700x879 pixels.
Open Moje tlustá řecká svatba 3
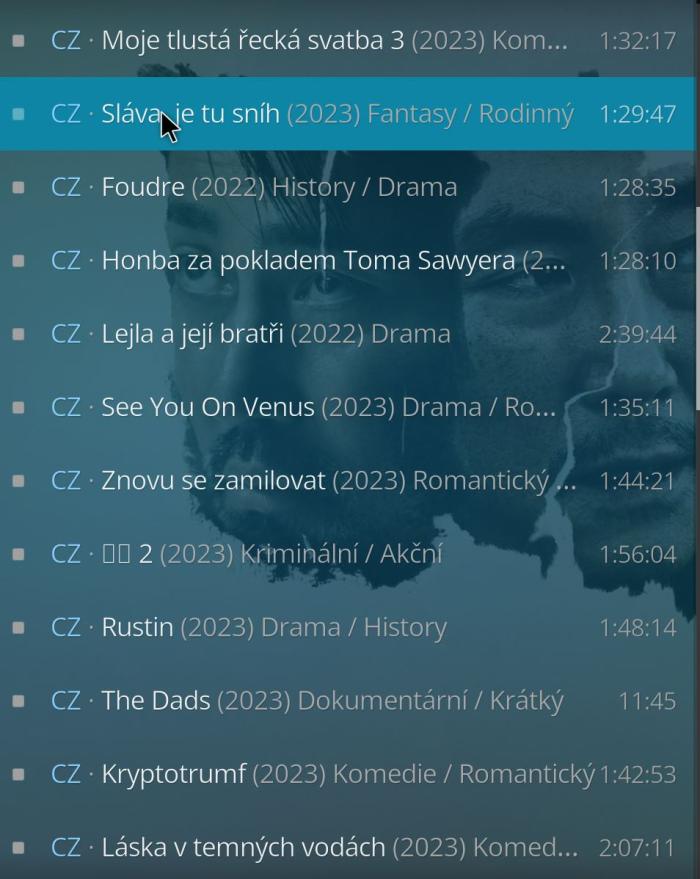click(x=300, y=41)
